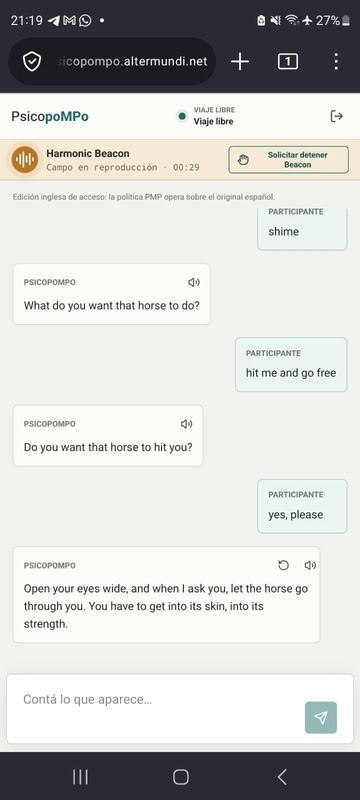
Task: Request to stop the Harmonic Beacon
Action: click(289, 160)
